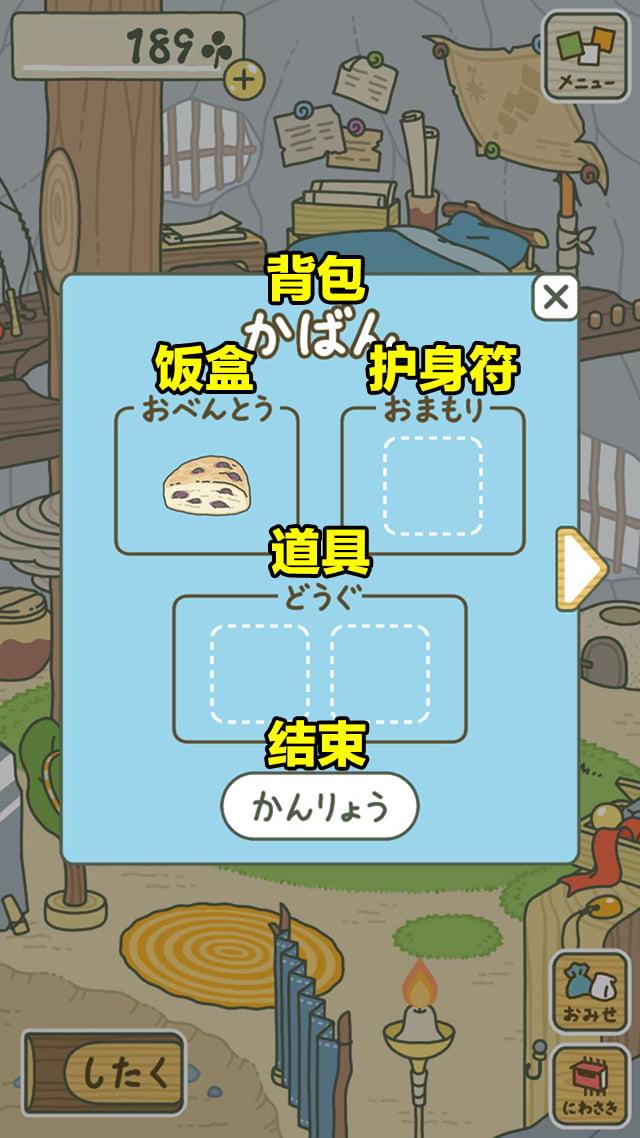Fill the second どうぐ tool slot
The height and width of the screenshot is (1138, 640).
point(380,674)
